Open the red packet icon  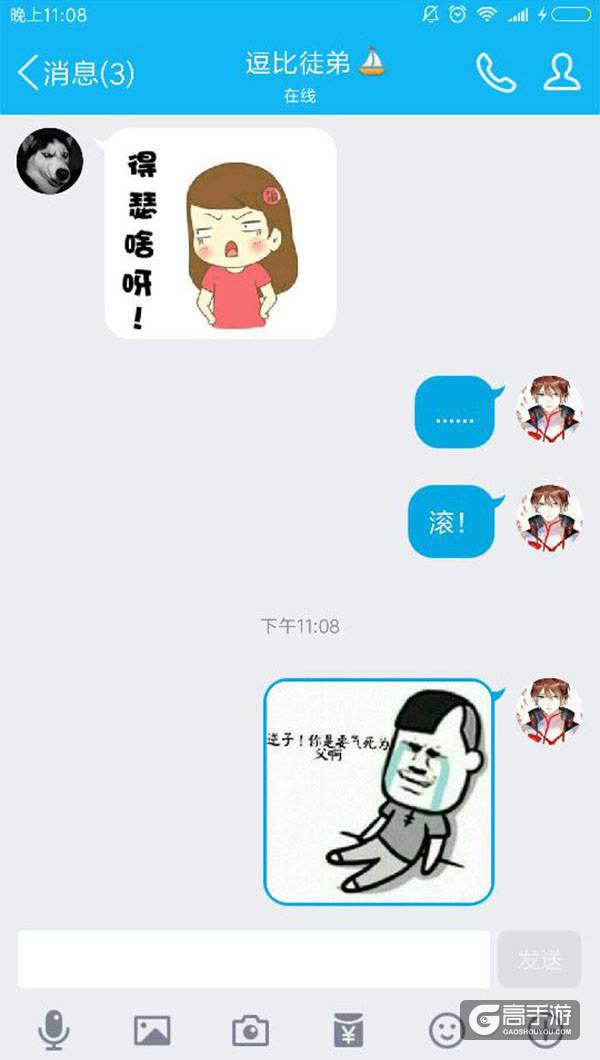(348, 1029)
